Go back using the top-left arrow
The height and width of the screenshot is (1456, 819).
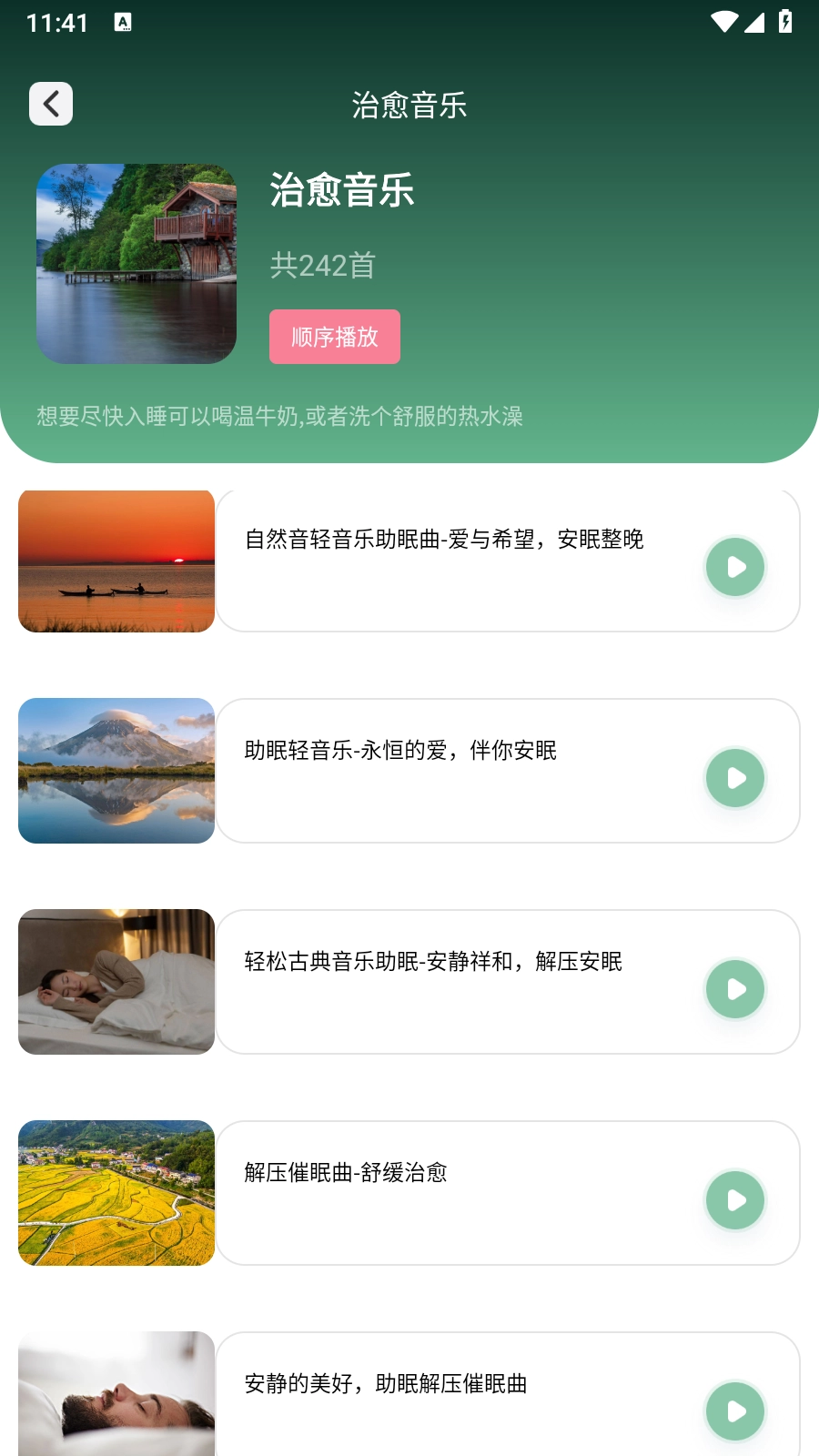[x=51, y=104]
